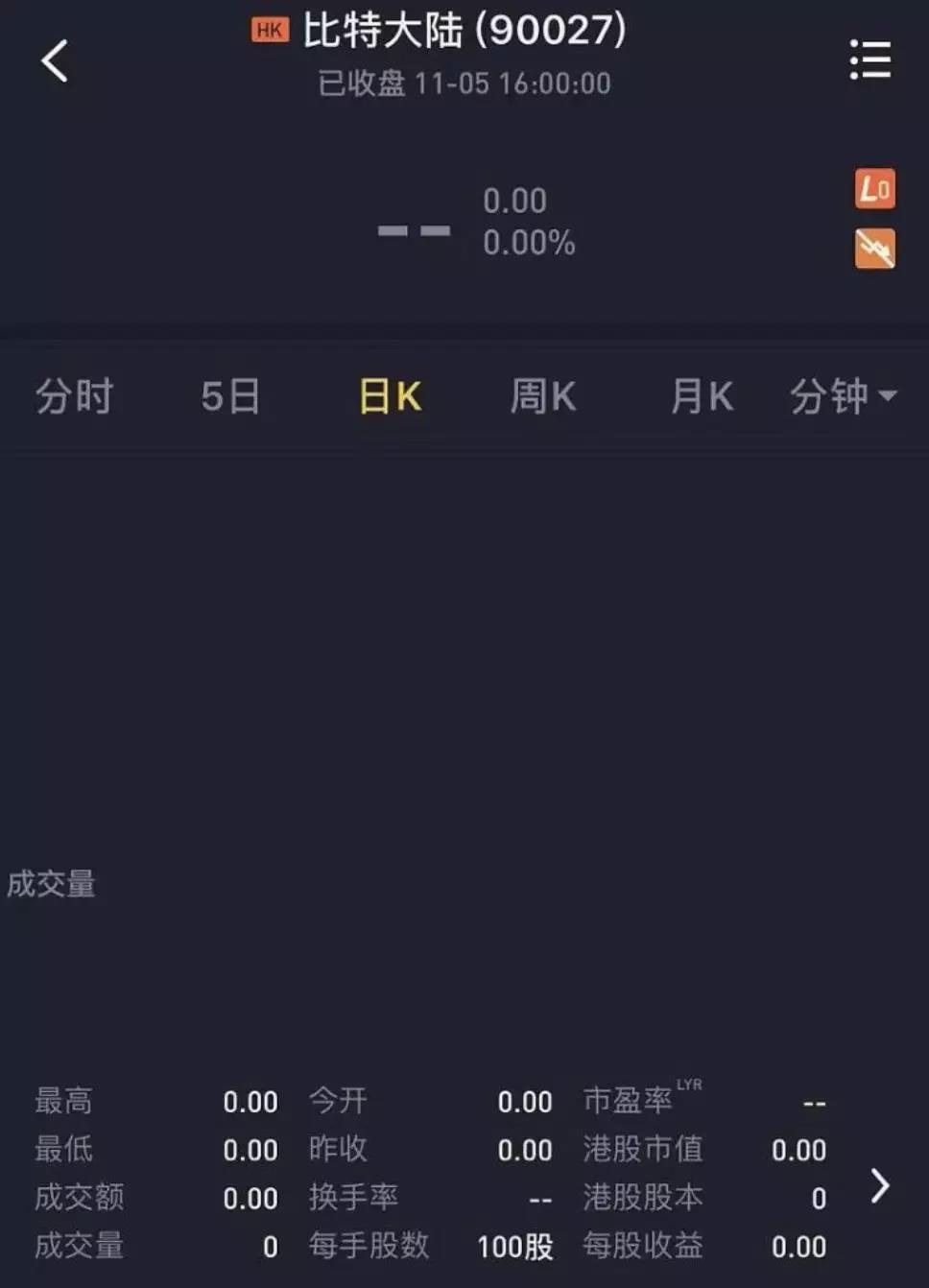Switch to the 周K tab
Viewport: 929px width, 1288px height.
coord(543,396)
